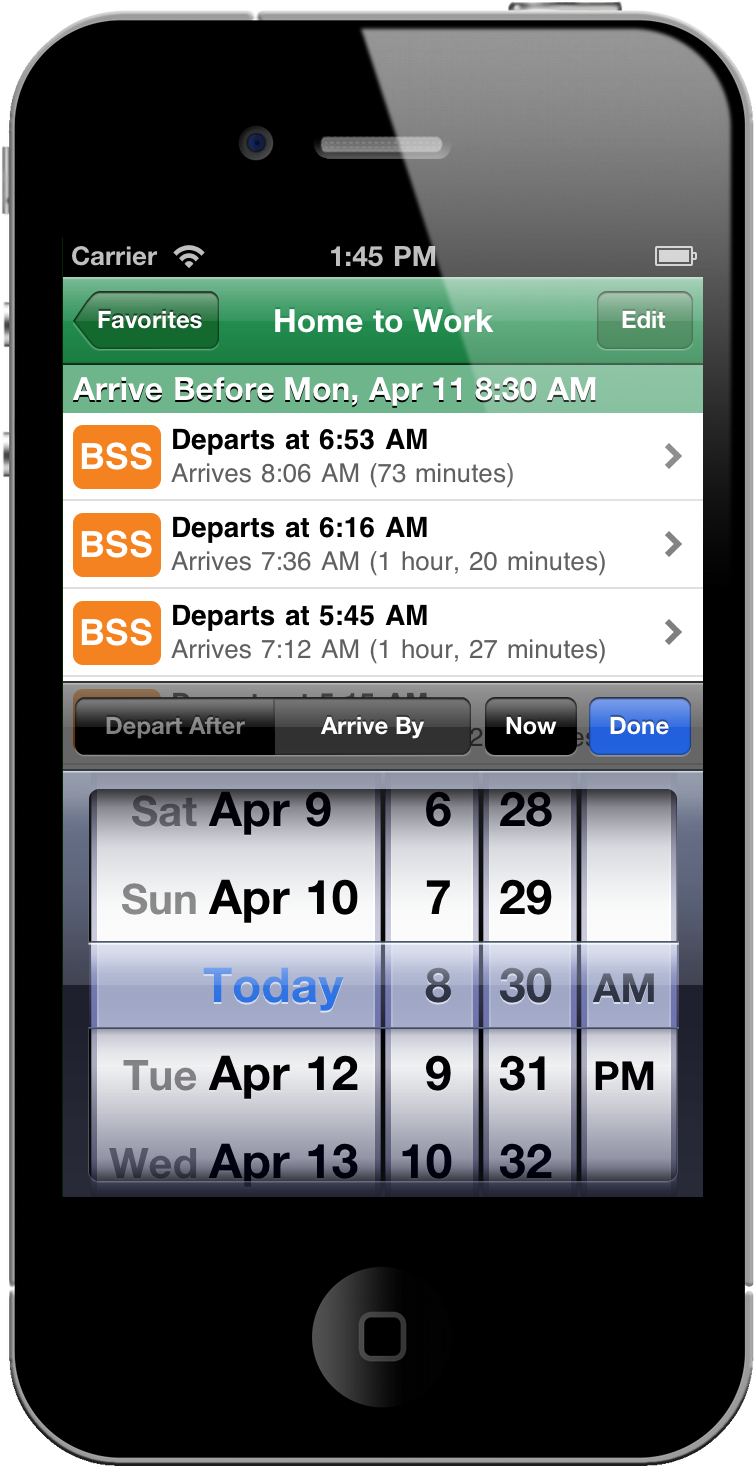Choose hour 7 in the picker
Viewport: 754px width, 1466px height.
(438, 898)
